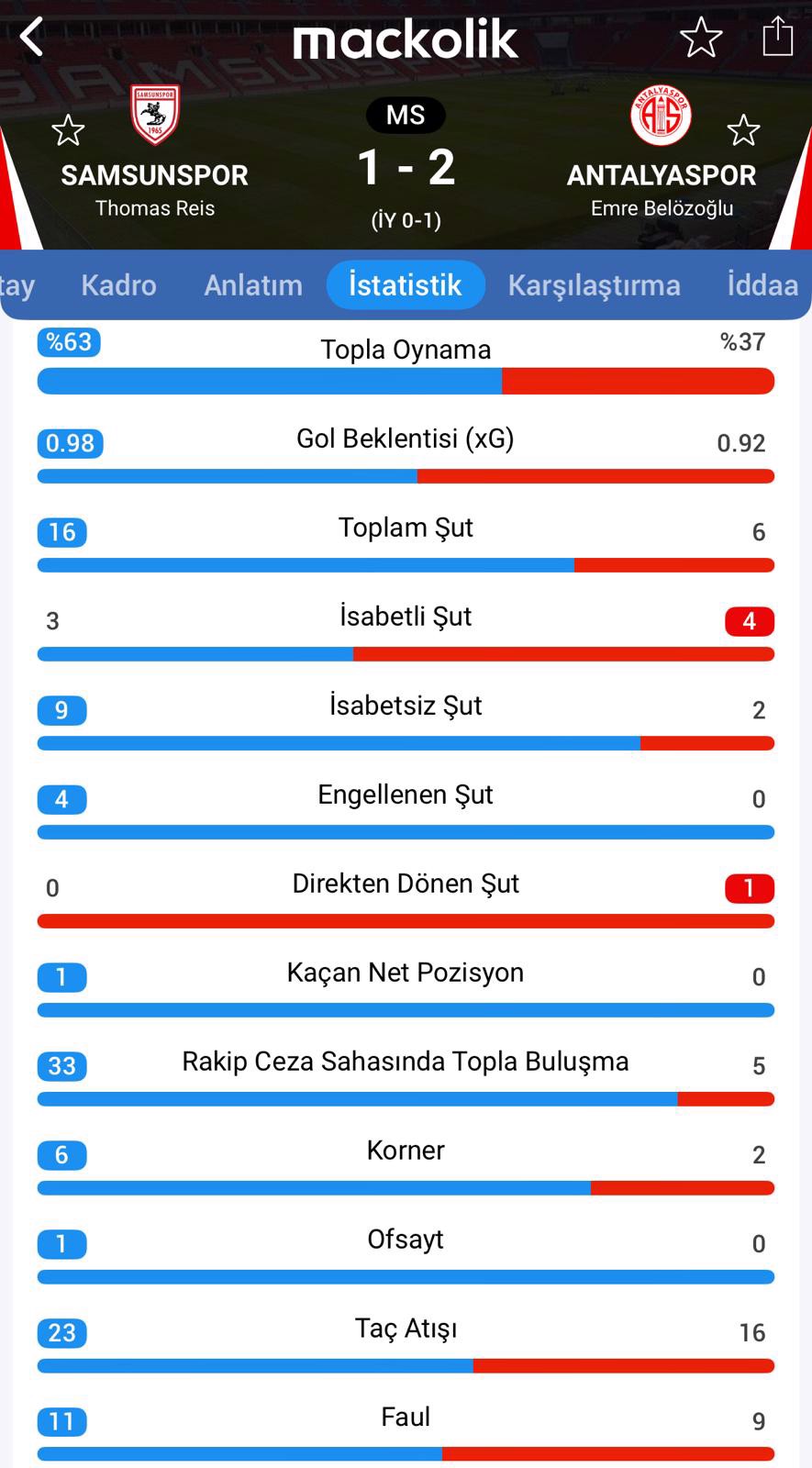This screenshot has width=812, height=1468.
Task: Switch to the Karşılaştırma tab
Action: pyautogui.click(x=595, y=285)
